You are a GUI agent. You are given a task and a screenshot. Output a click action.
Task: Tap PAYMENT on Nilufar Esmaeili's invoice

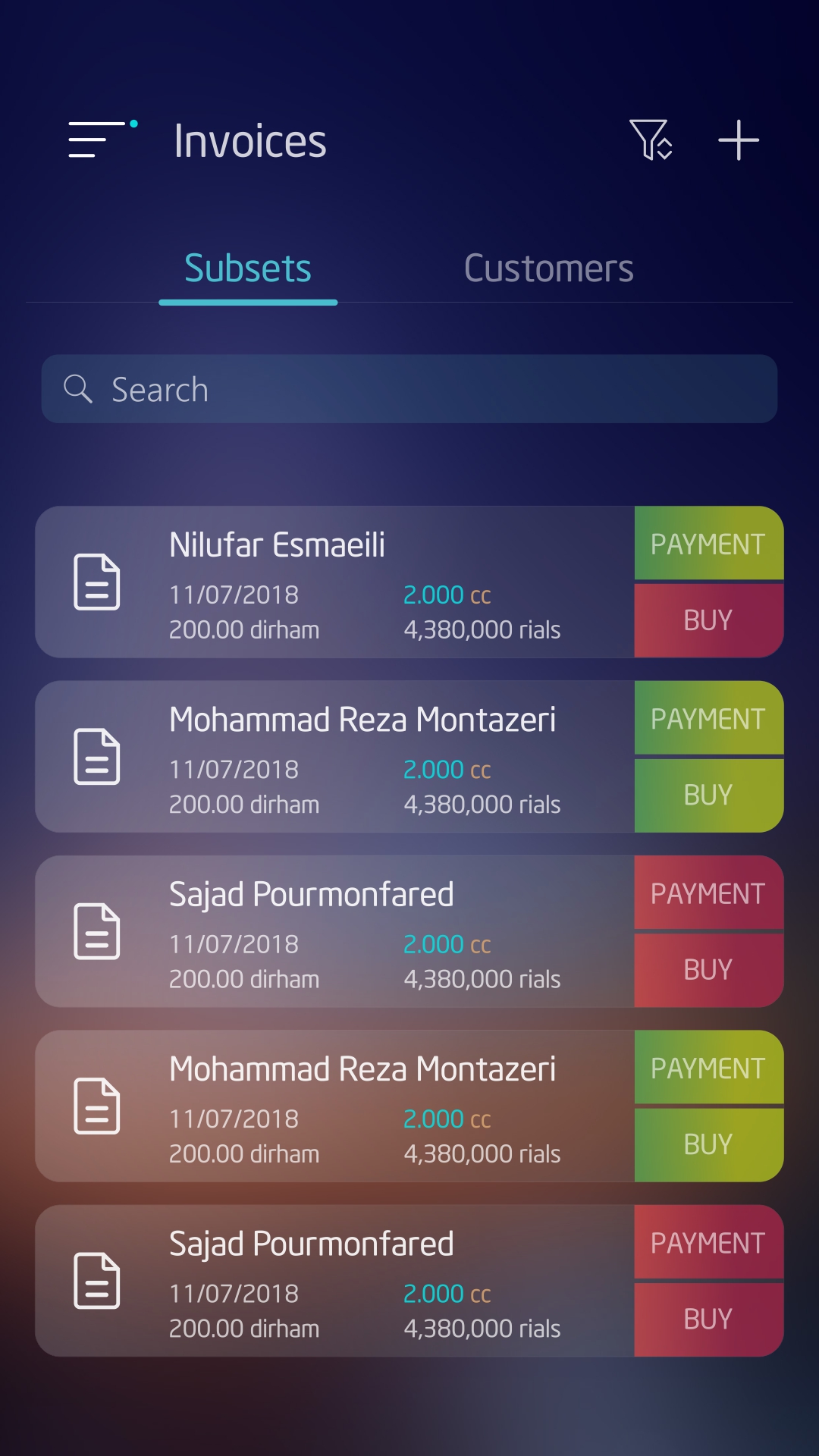tap(708, 544)
